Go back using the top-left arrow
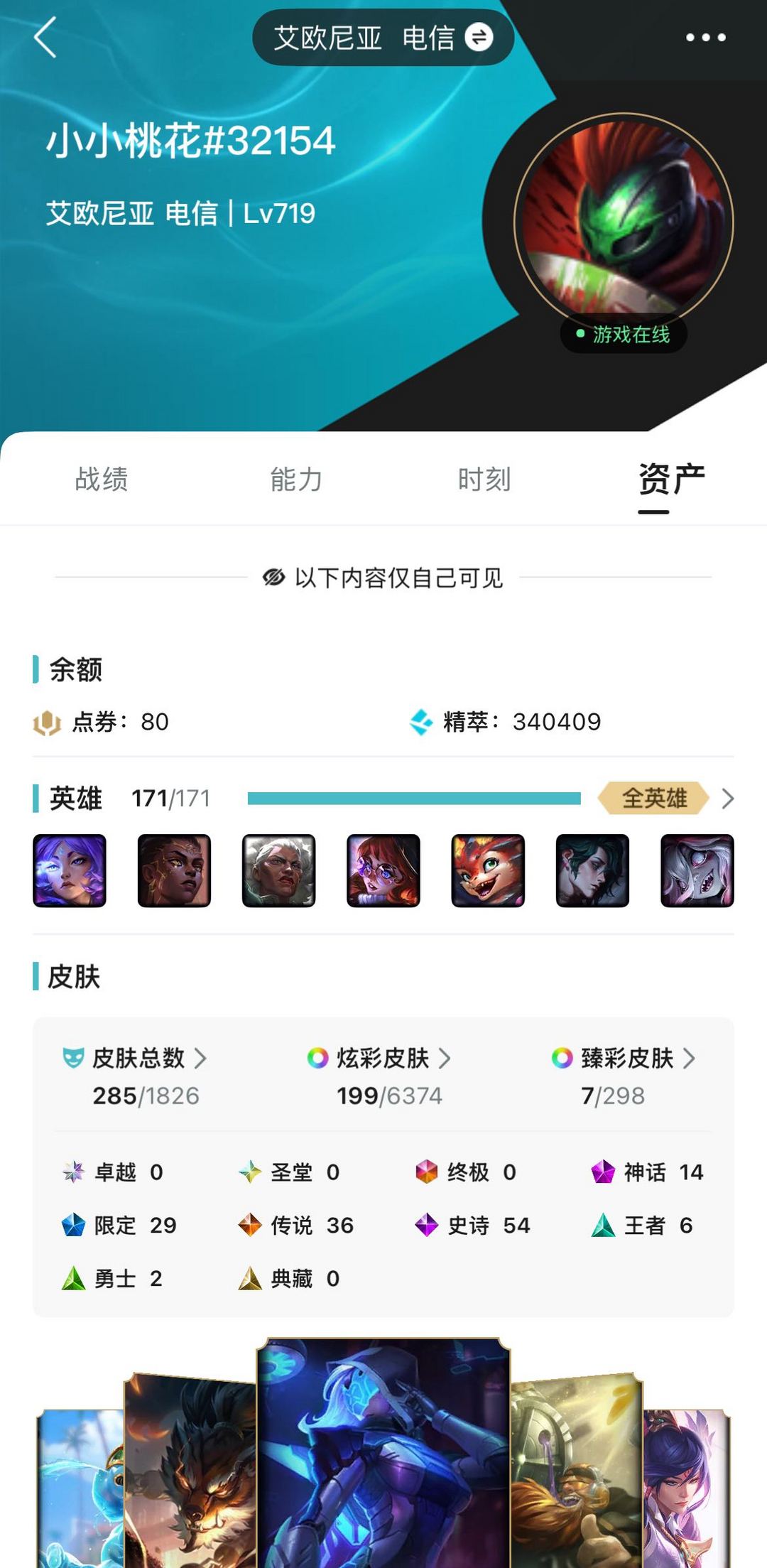Viewport: 767px width, 1568px height. point(45,37)
